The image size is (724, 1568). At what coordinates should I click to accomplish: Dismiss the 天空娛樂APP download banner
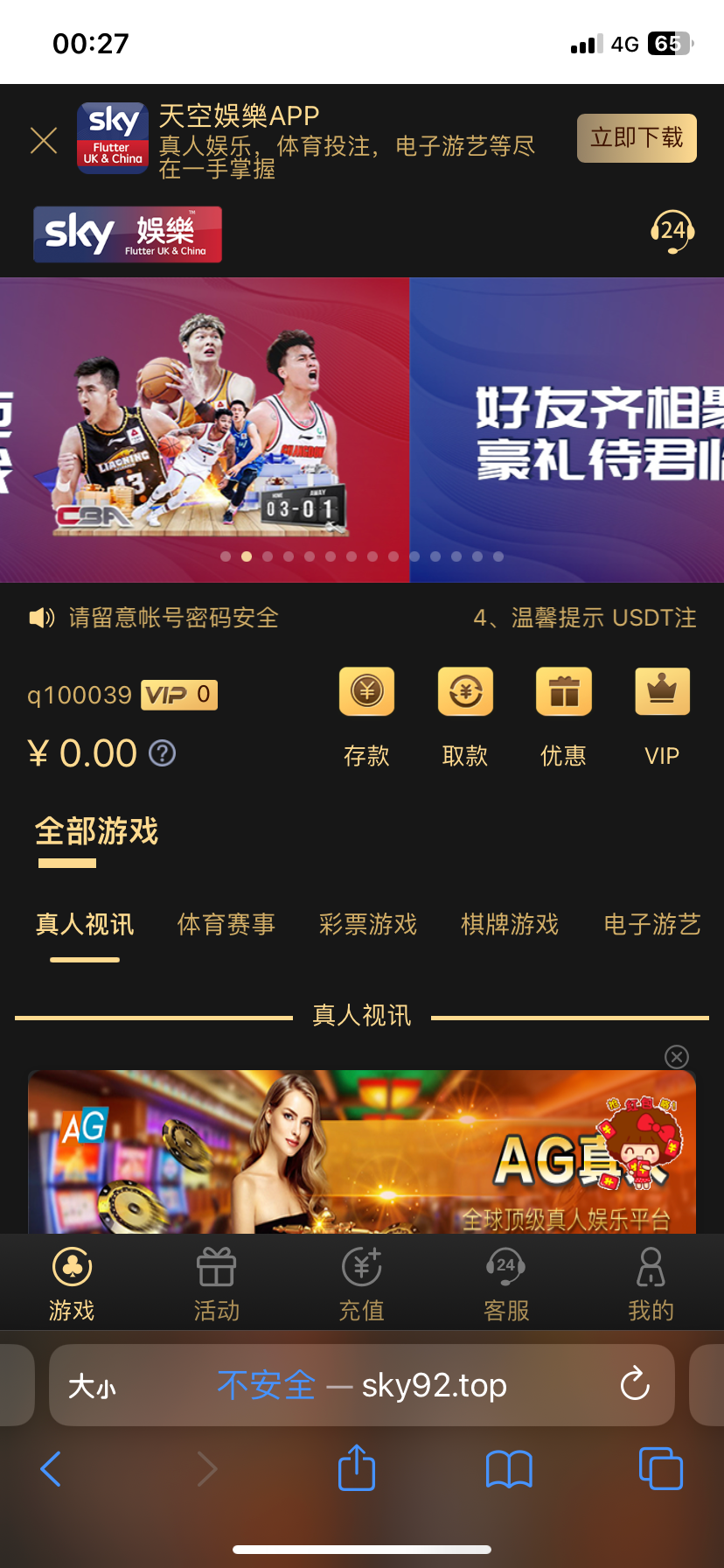pyautogui.click(x=44, y=140)
